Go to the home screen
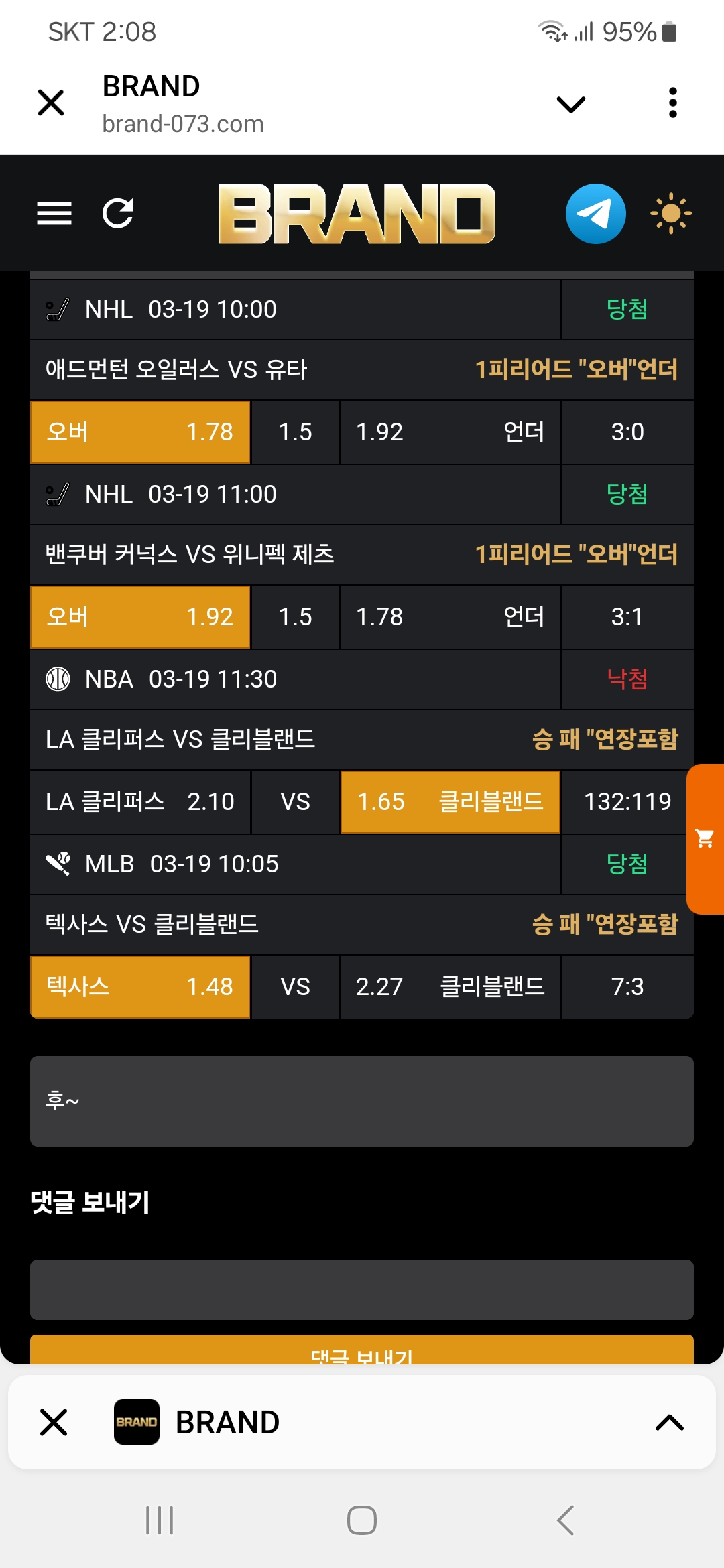This screenshot has width=724, height=1568. pyautogui.click(x=362, y=1520)
